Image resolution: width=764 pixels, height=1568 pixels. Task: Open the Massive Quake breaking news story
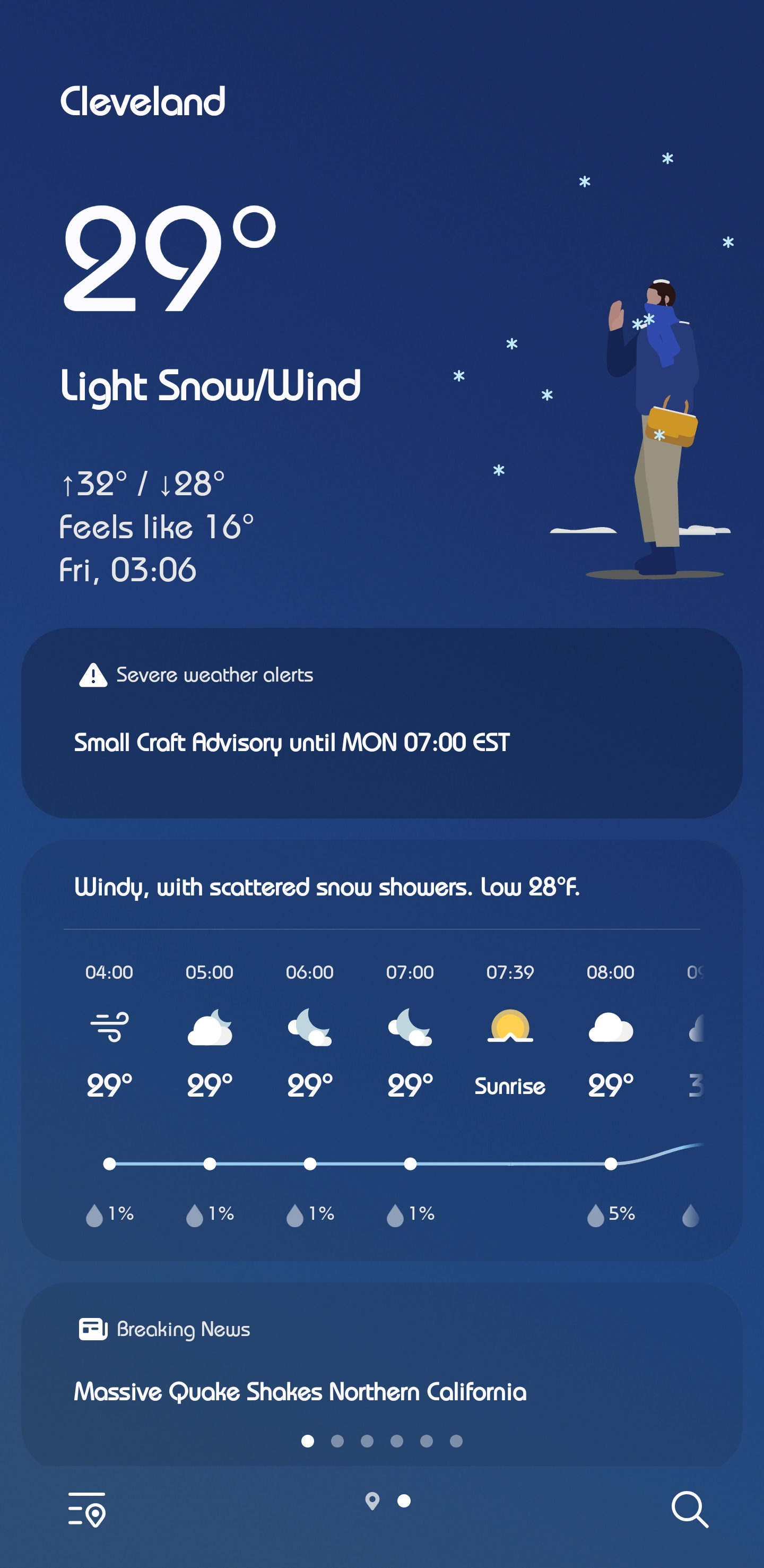pos(300,1392)
